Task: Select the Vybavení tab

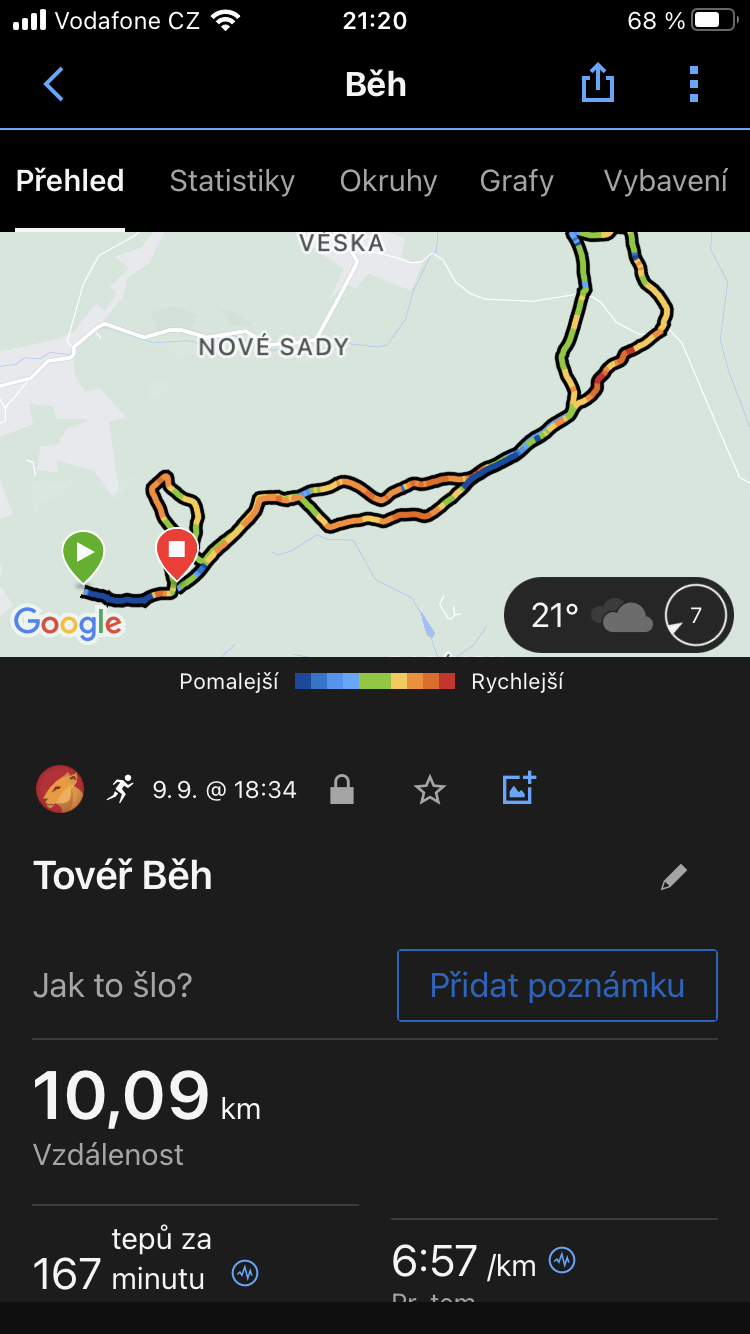Action: 665,181
